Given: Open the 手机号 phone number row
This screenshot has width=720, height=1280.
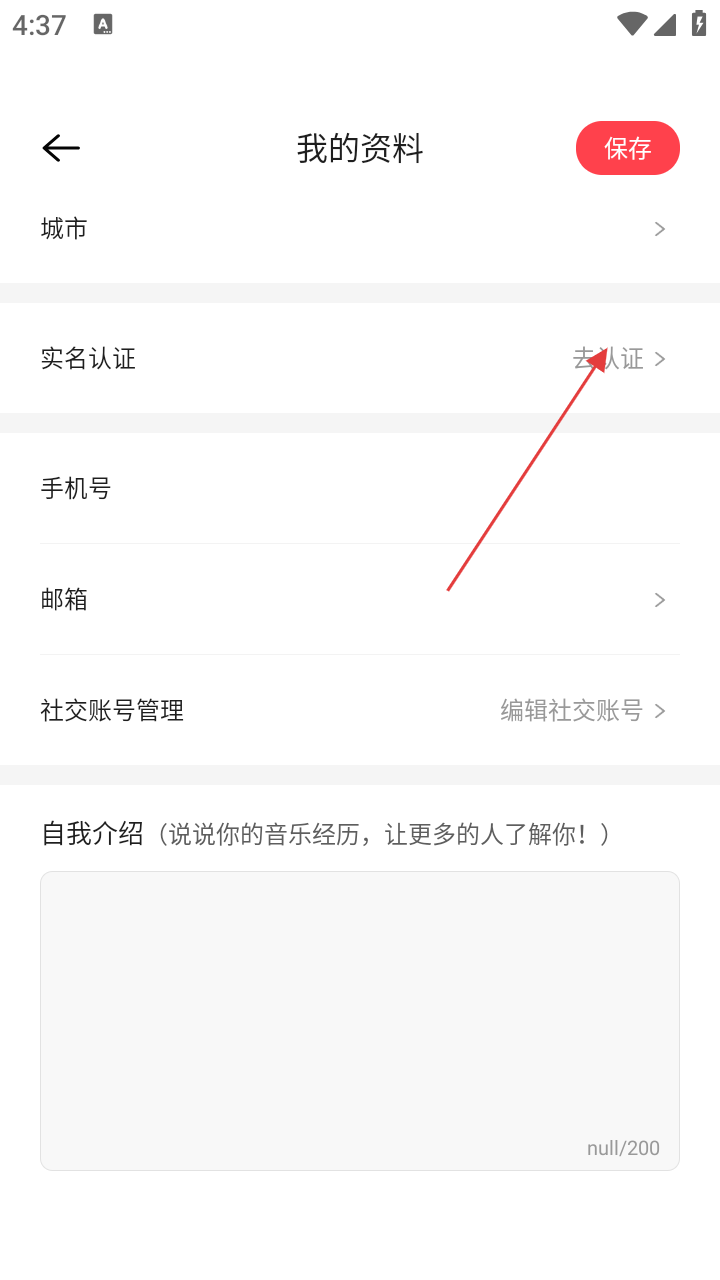Looking at the screenshot, I should pyautogui.click(x=360, y=489).
